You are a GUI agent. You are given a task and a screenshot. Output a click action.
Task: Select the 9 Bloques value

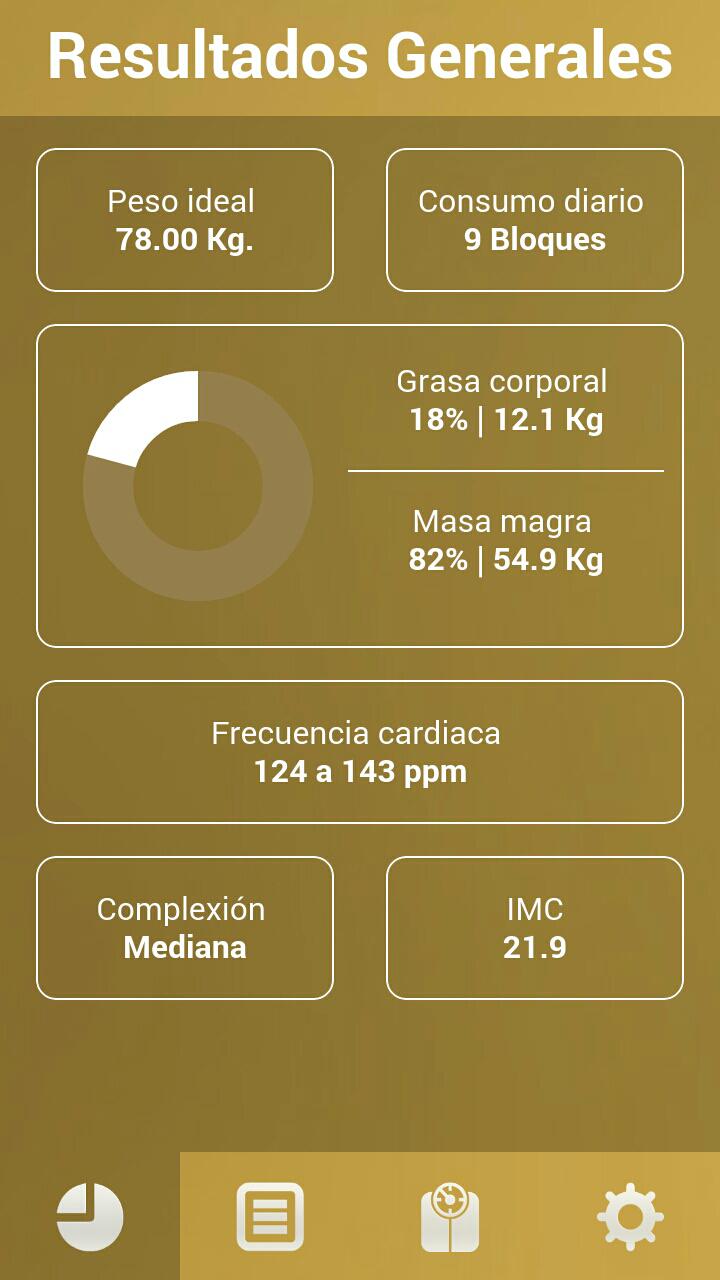534,239
